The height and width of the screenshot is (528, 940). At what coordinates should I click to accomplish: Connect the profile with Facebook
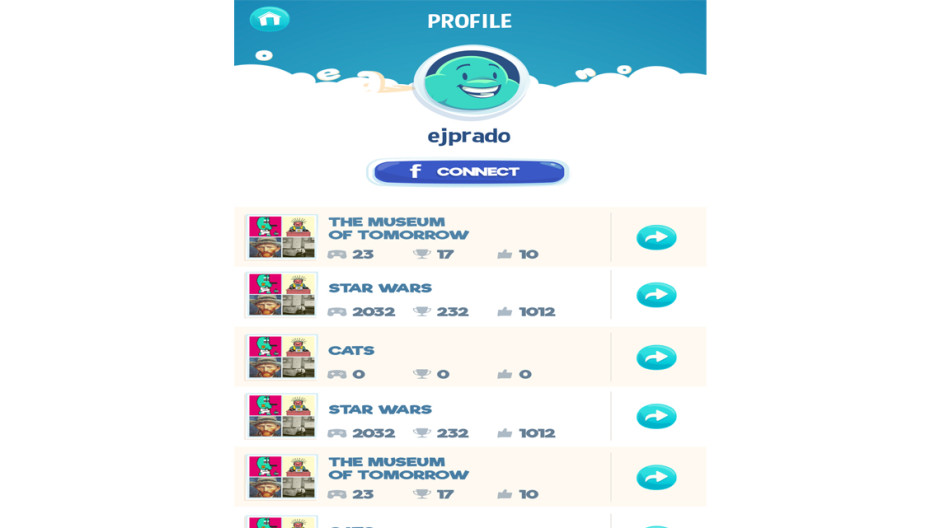[468, 172]
